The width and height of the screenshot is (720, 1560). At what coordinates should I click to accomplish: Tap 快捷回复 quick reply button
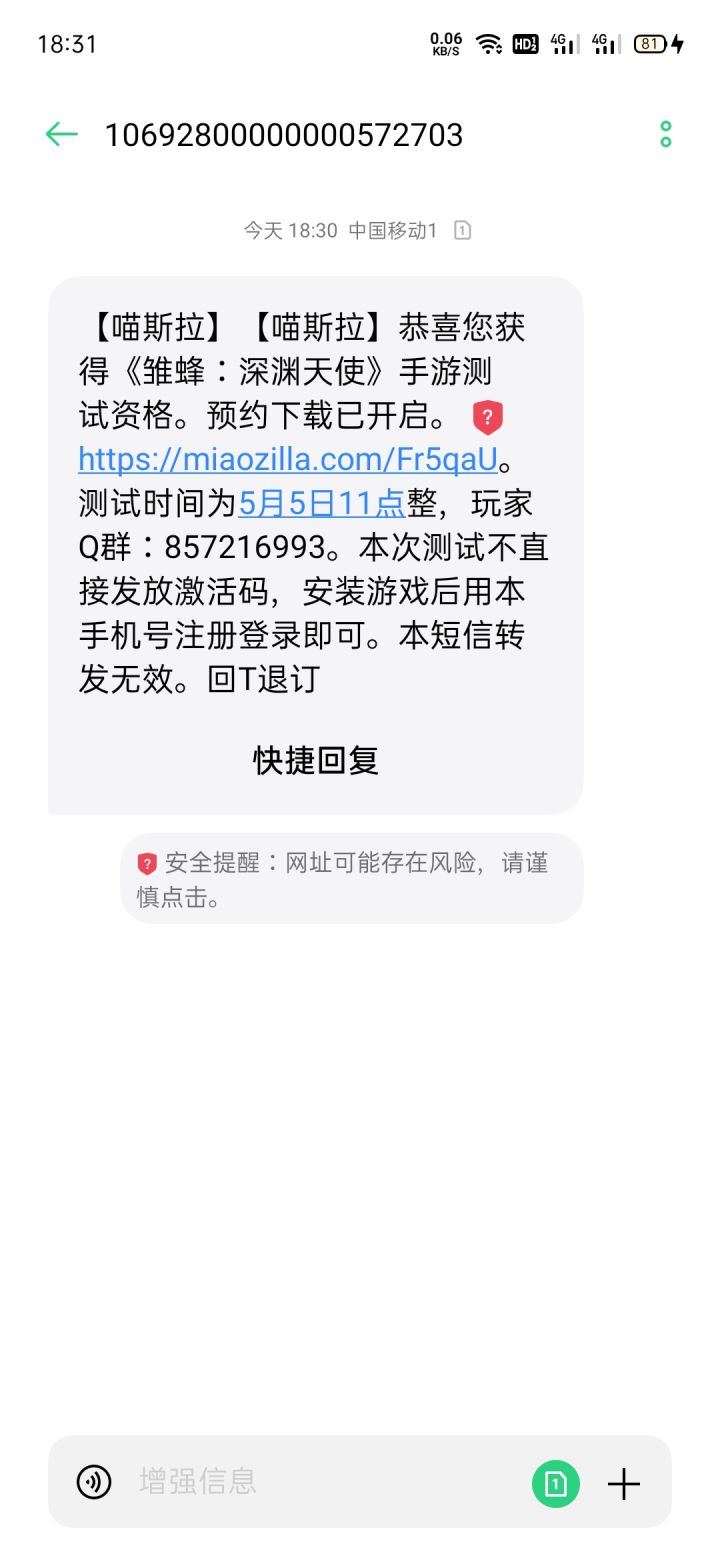(315, 760)
